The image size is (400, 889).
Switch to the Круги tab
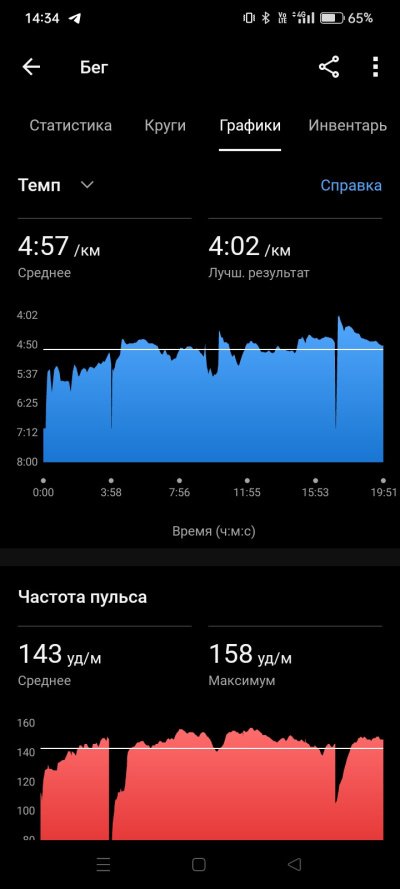point(165,125)
